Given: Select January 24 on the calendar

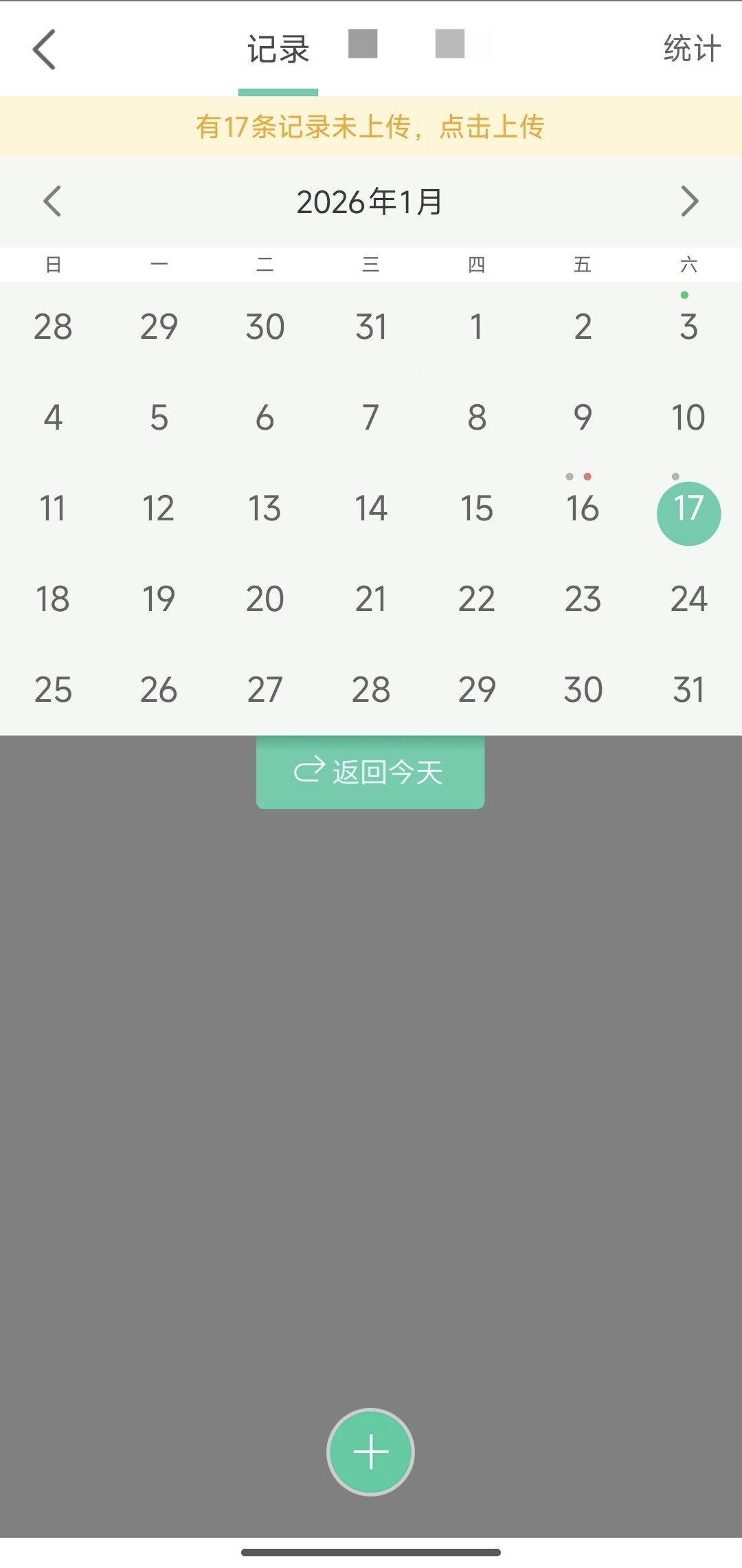Looking at the screenshot, I should (x=688, y=599).
